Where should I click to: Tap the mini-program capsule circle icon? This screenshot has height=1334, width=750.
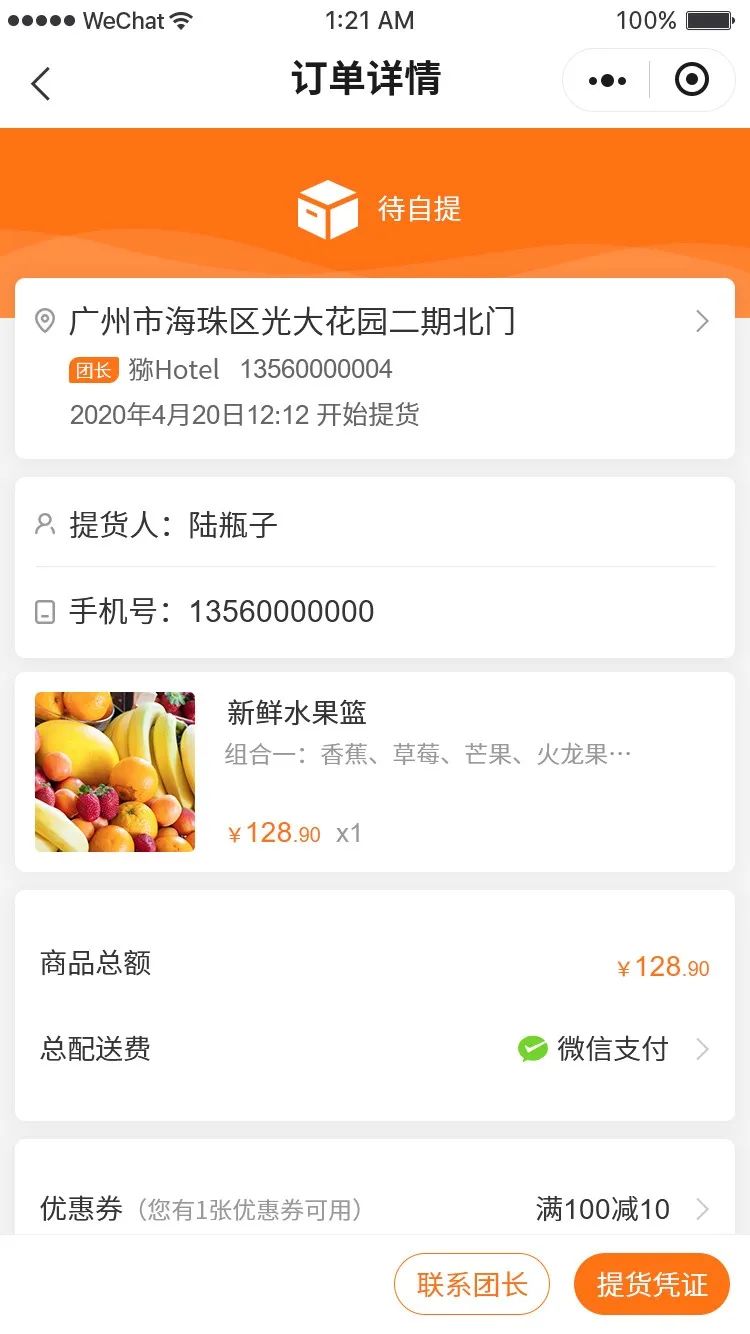tap(691, 80)
